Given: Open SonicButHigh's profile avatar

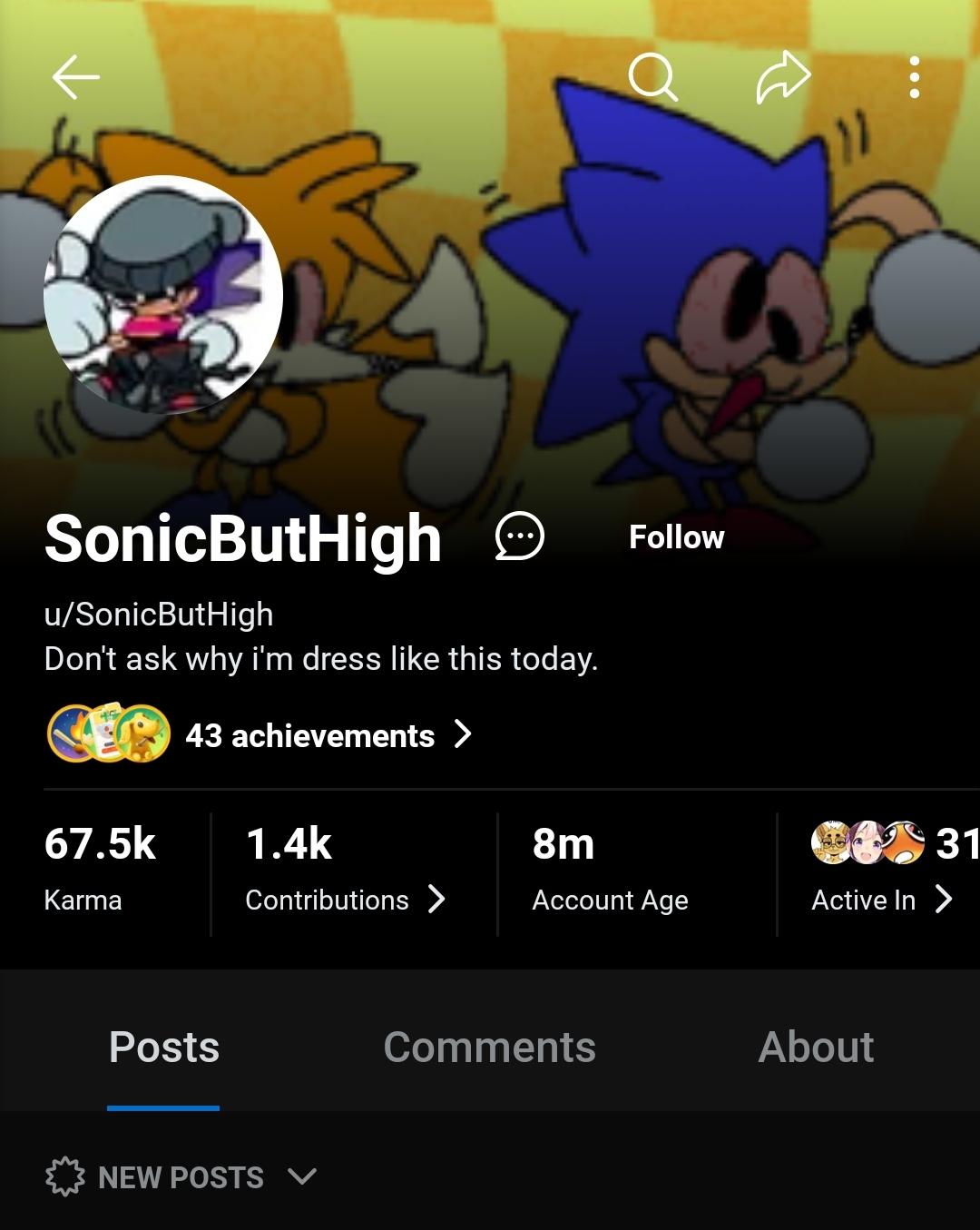Looking at the screenshot, I should click(x=163, y=295).
